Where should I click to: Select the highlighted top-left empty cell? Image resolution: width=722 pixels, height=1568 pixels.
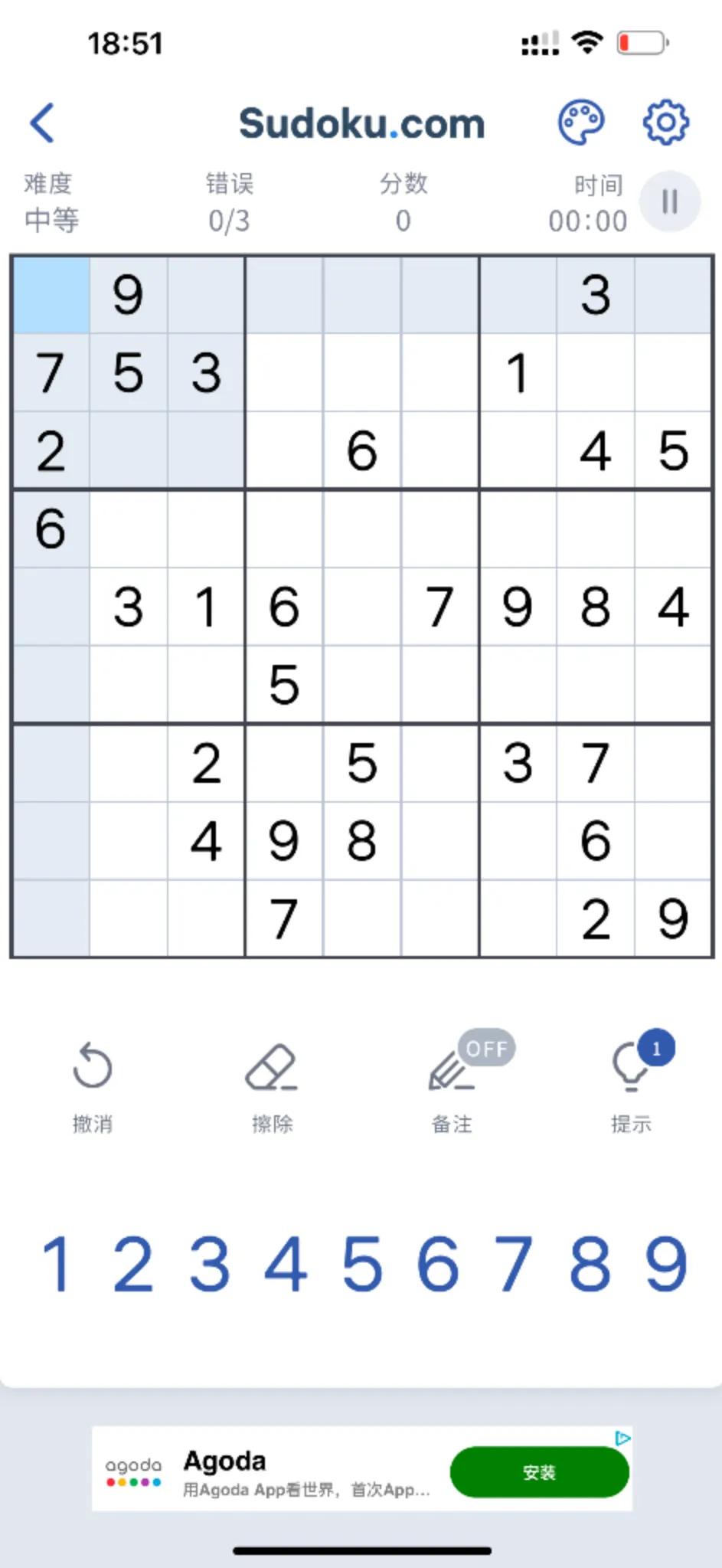51,295
